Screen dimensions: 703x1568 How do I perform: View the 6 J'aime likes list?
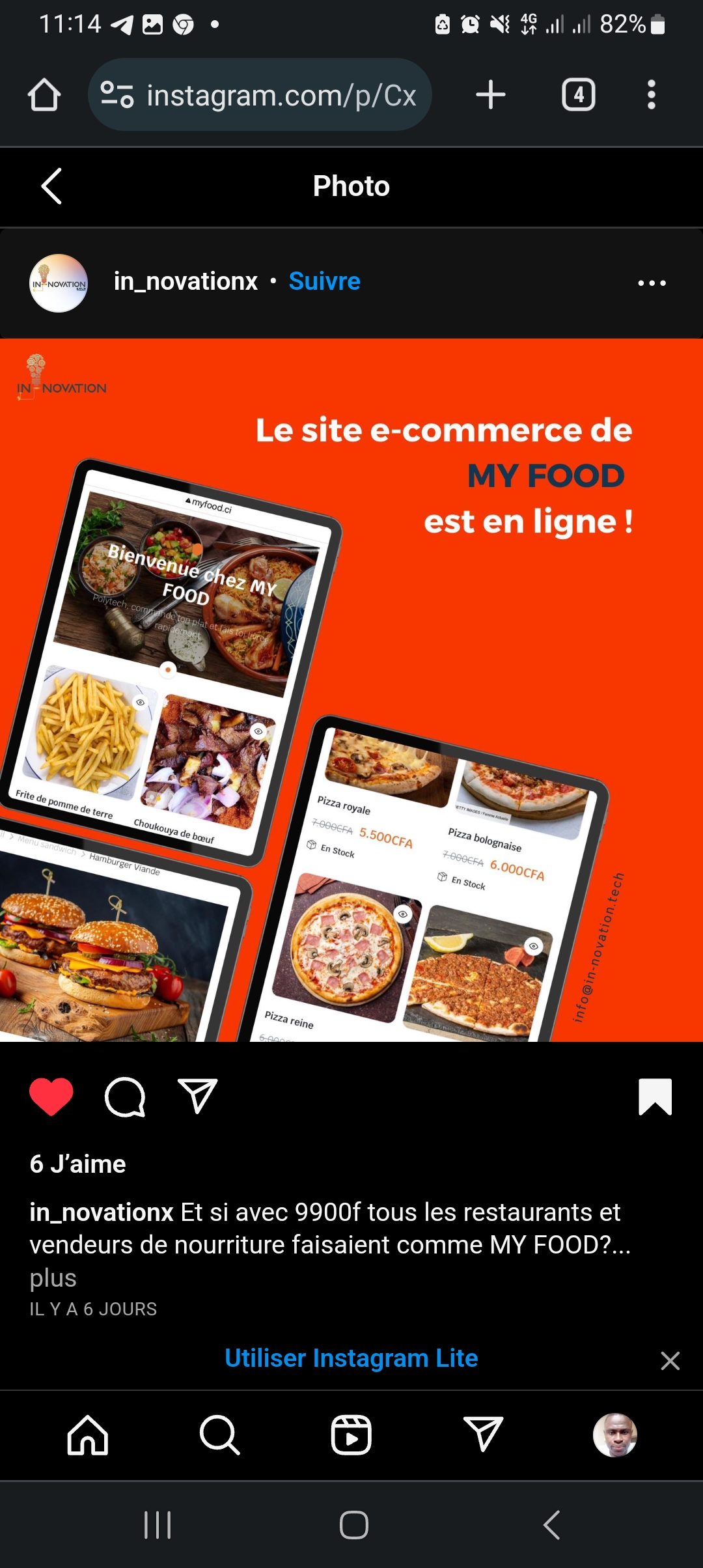(x=78, y=1164)
